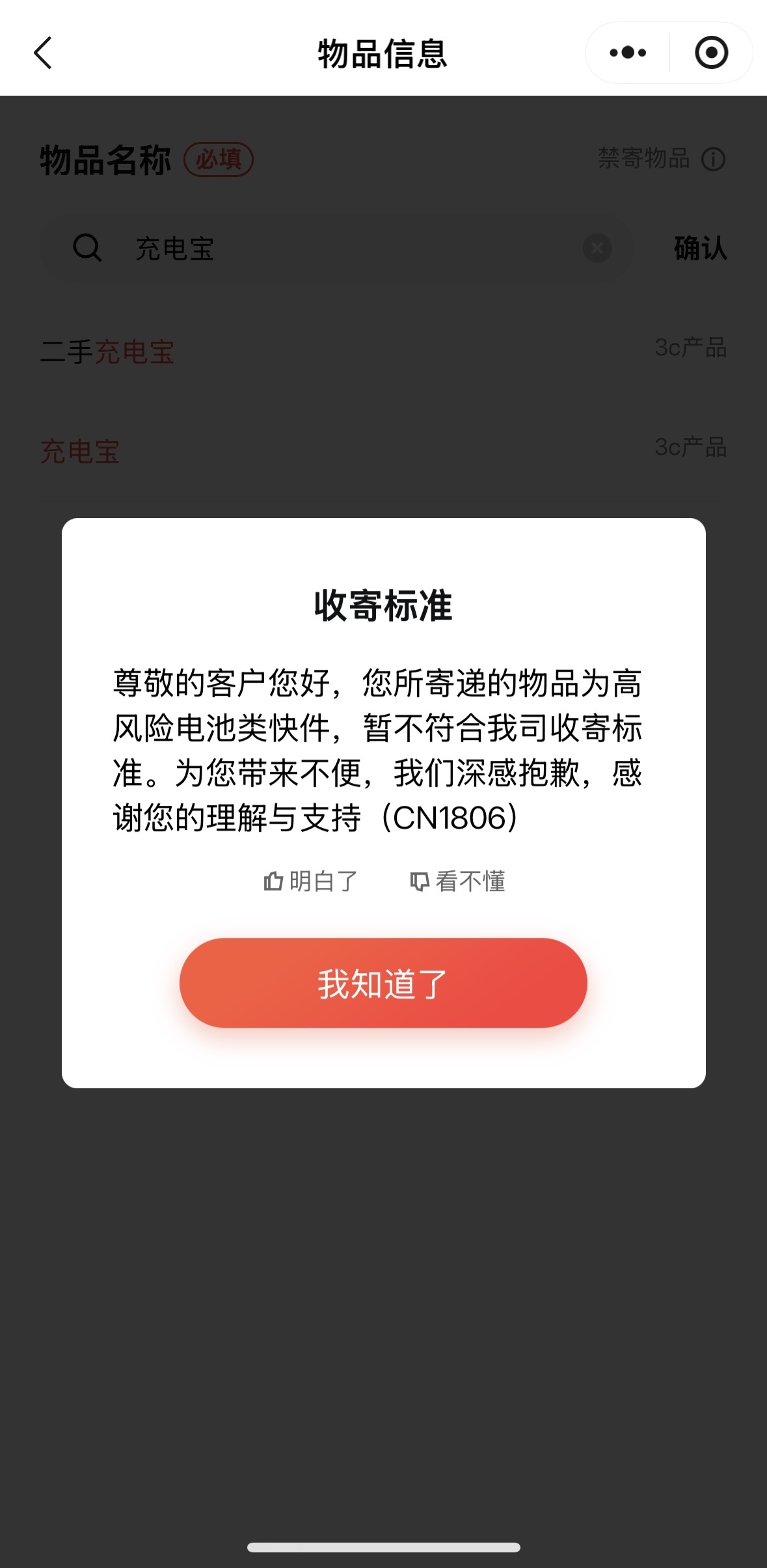Close the mini program with target icon
The width and height of the screenshot is (767, 1568).
(x=711, y=53)
